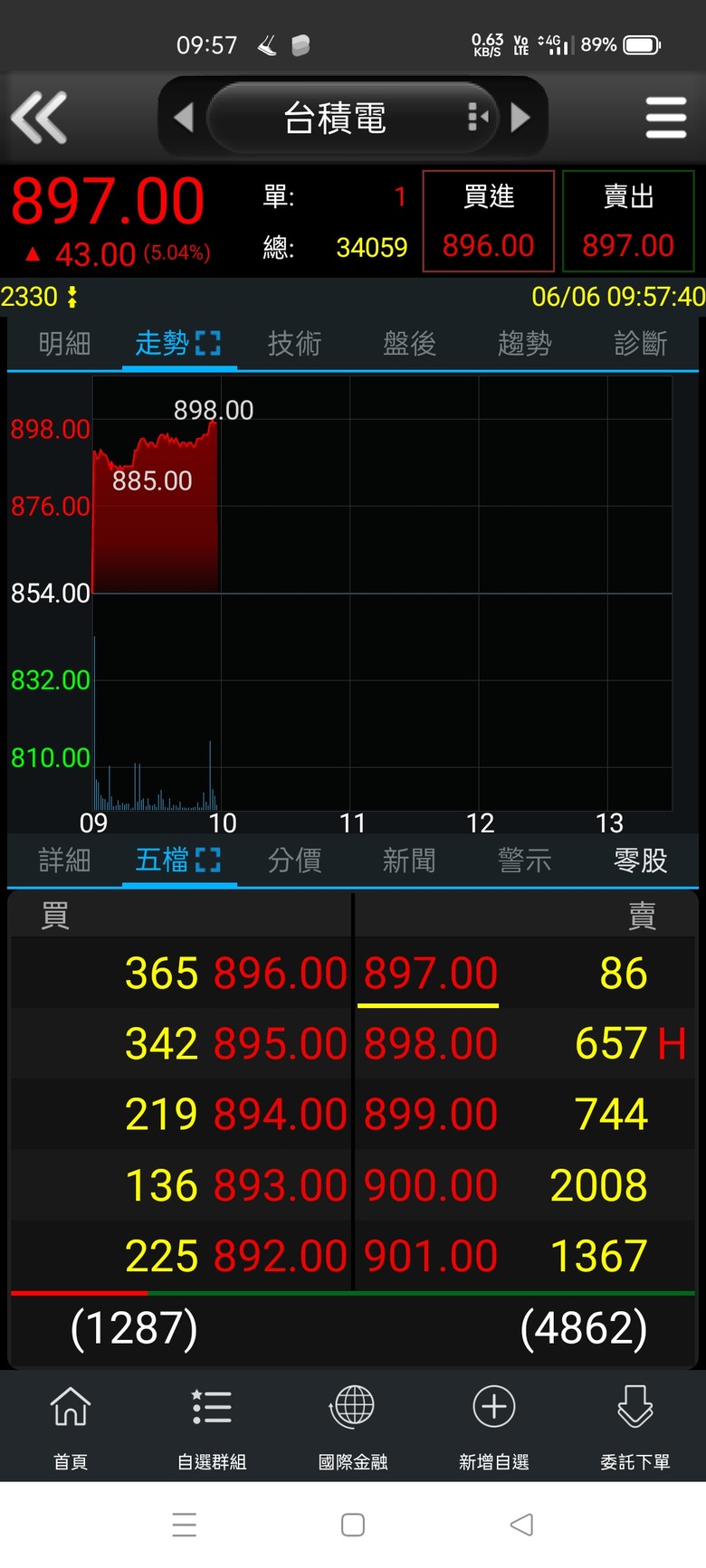
Task: Open the 盤後 tab
Action: pyautogui.click(x=409, y=344)
